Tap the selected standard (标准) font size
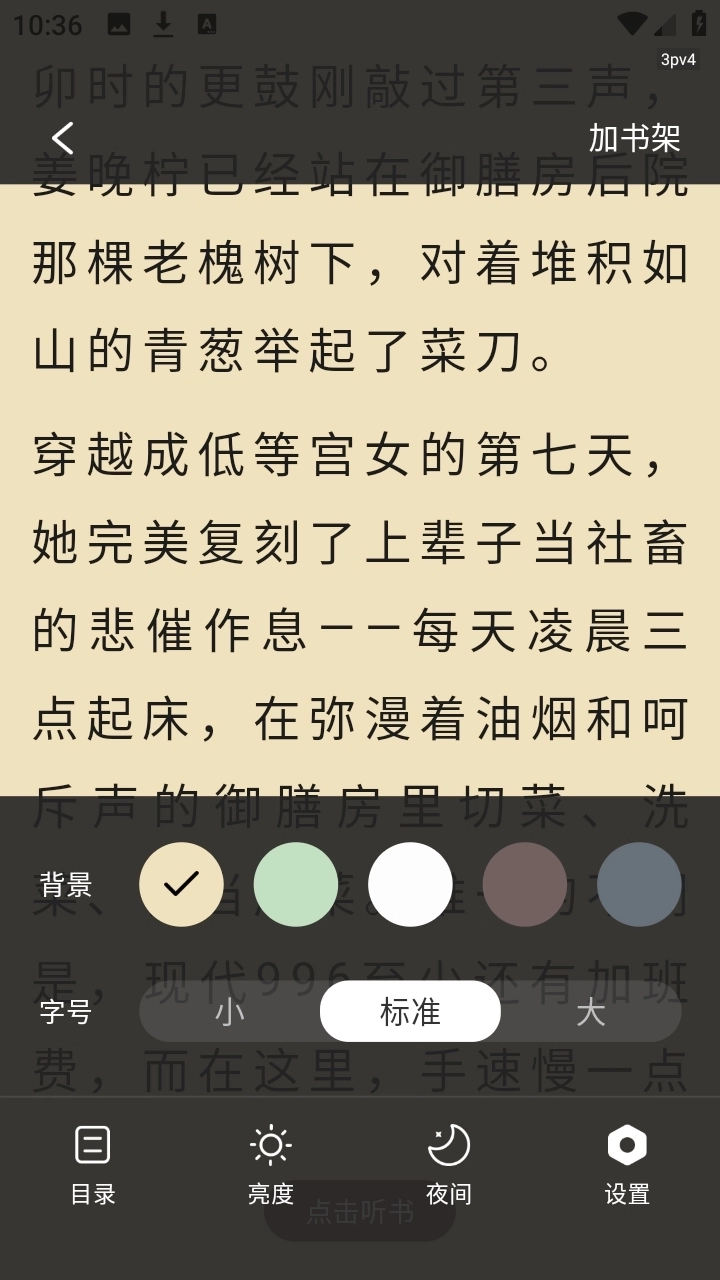The height and width of the screenshot is (1280, 720). pos(410,1011)
